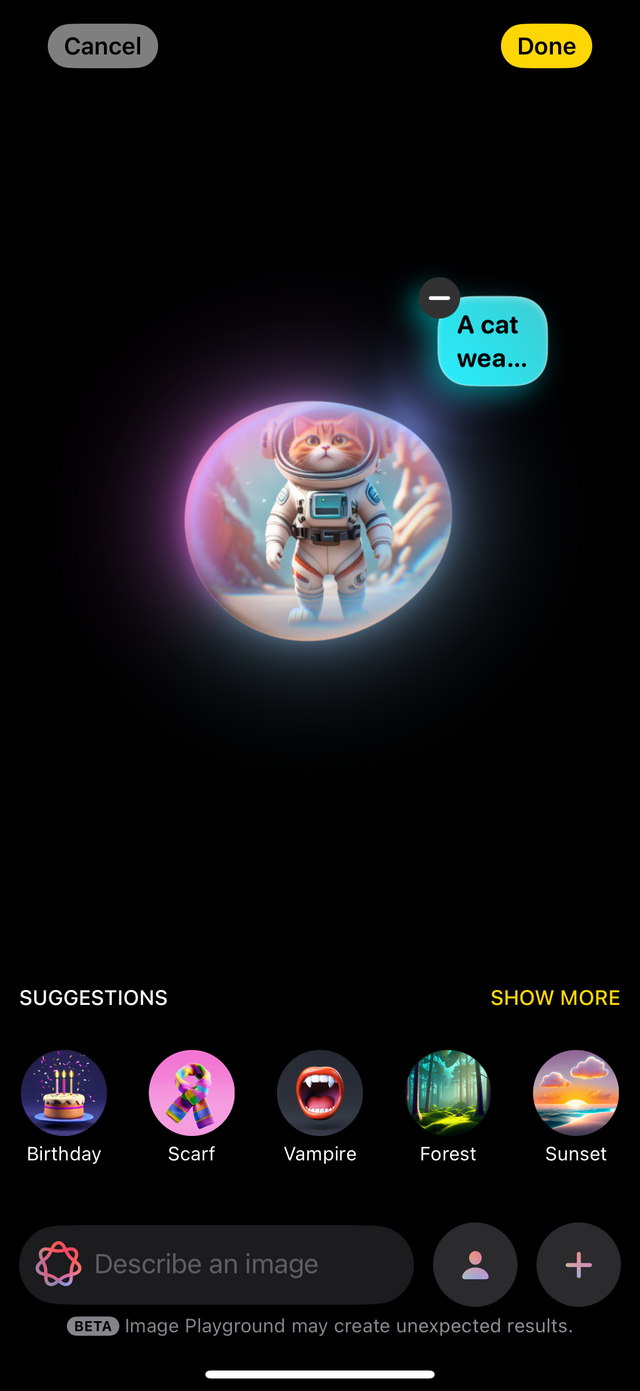The image size is (640, 1391).
Task: Add the Birthday suggestion
Action: [64, 1093]
